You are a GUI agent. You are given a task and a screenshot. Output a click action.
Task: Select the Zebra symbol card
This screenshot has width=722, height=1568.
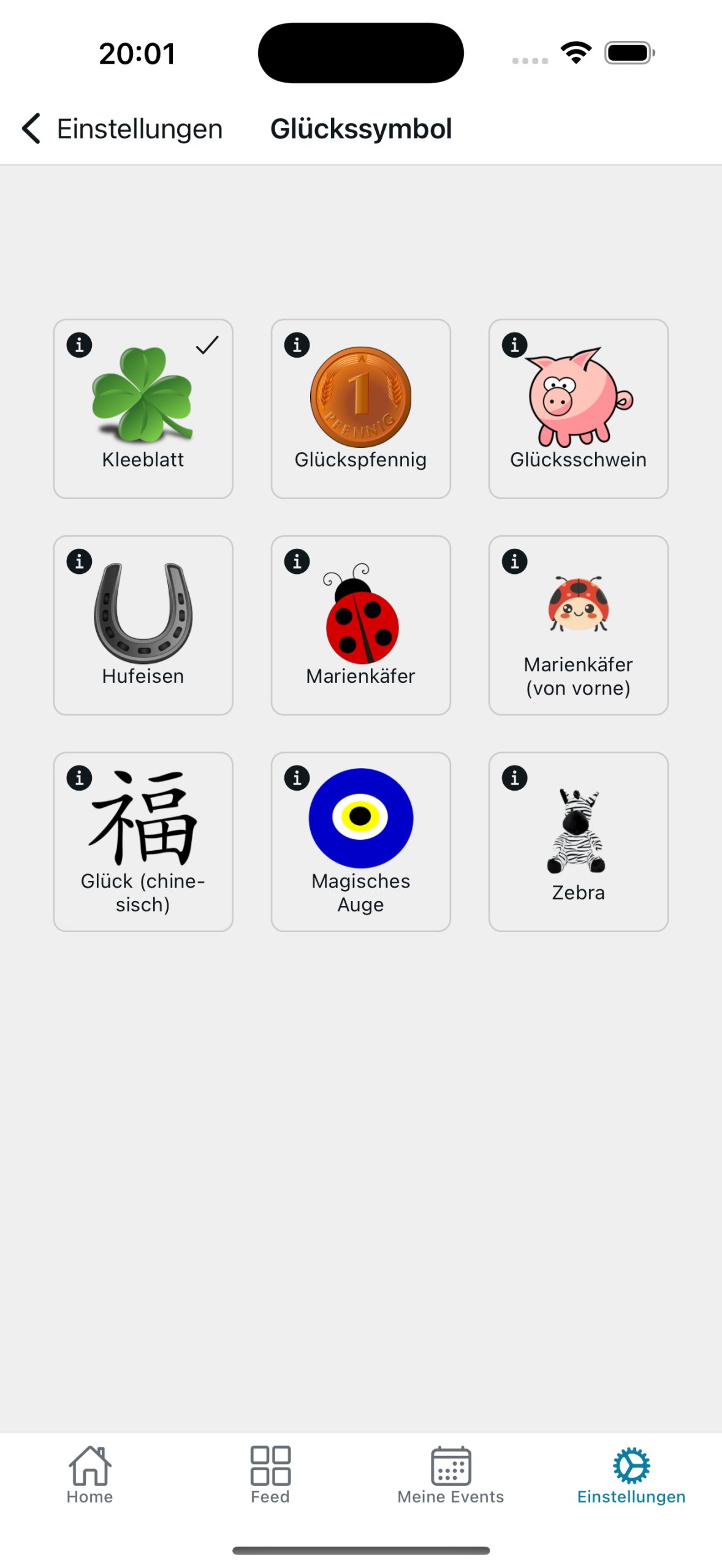[578, 842]
